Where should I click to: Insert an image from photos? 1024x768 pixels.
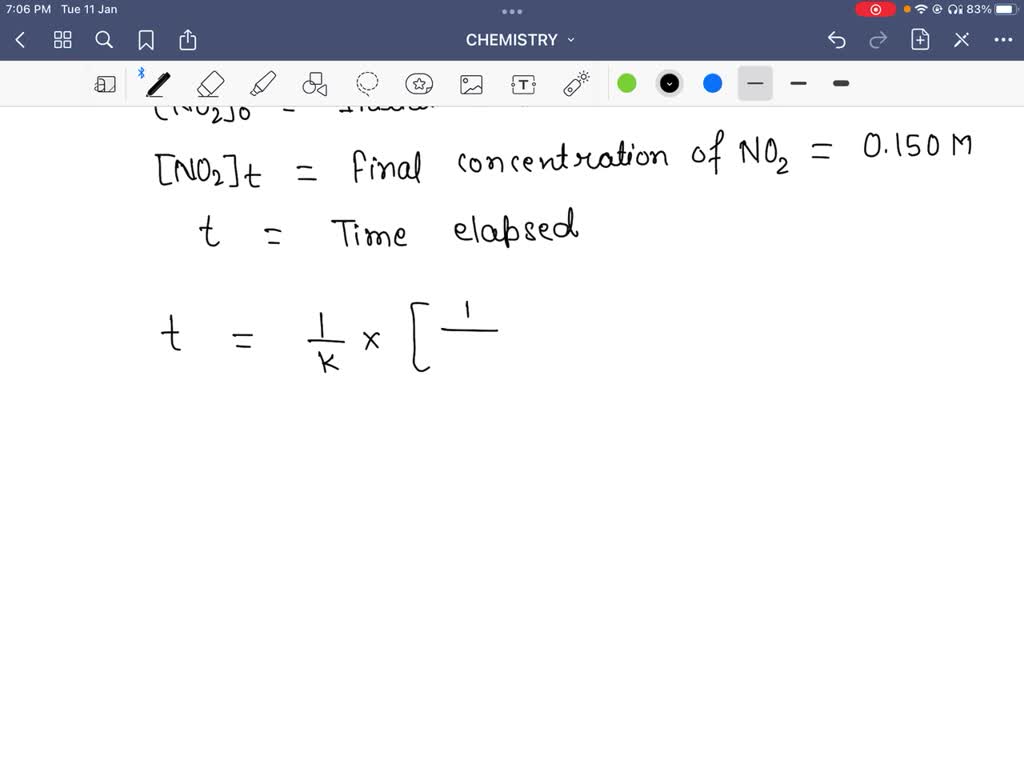point(471,84)
